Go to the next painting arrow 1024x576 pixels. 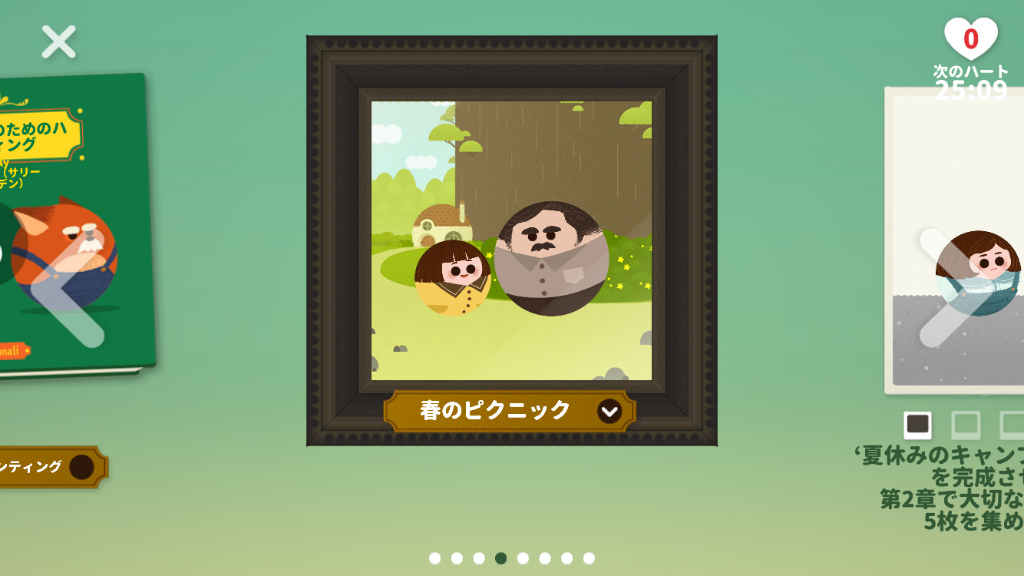coord(956,289)
